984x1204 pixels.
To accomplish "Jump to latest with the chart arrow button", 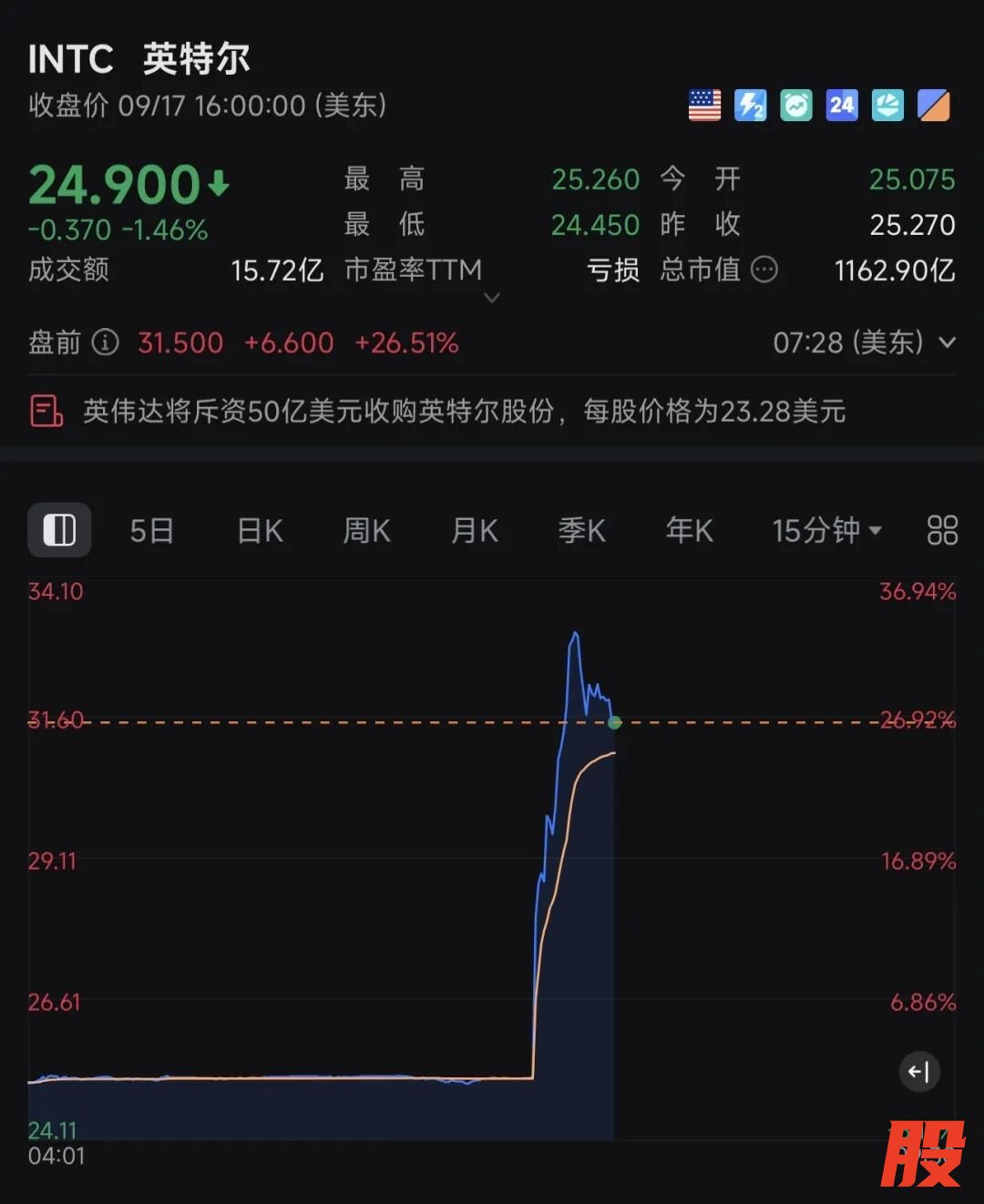I will tap(918, 1072).
